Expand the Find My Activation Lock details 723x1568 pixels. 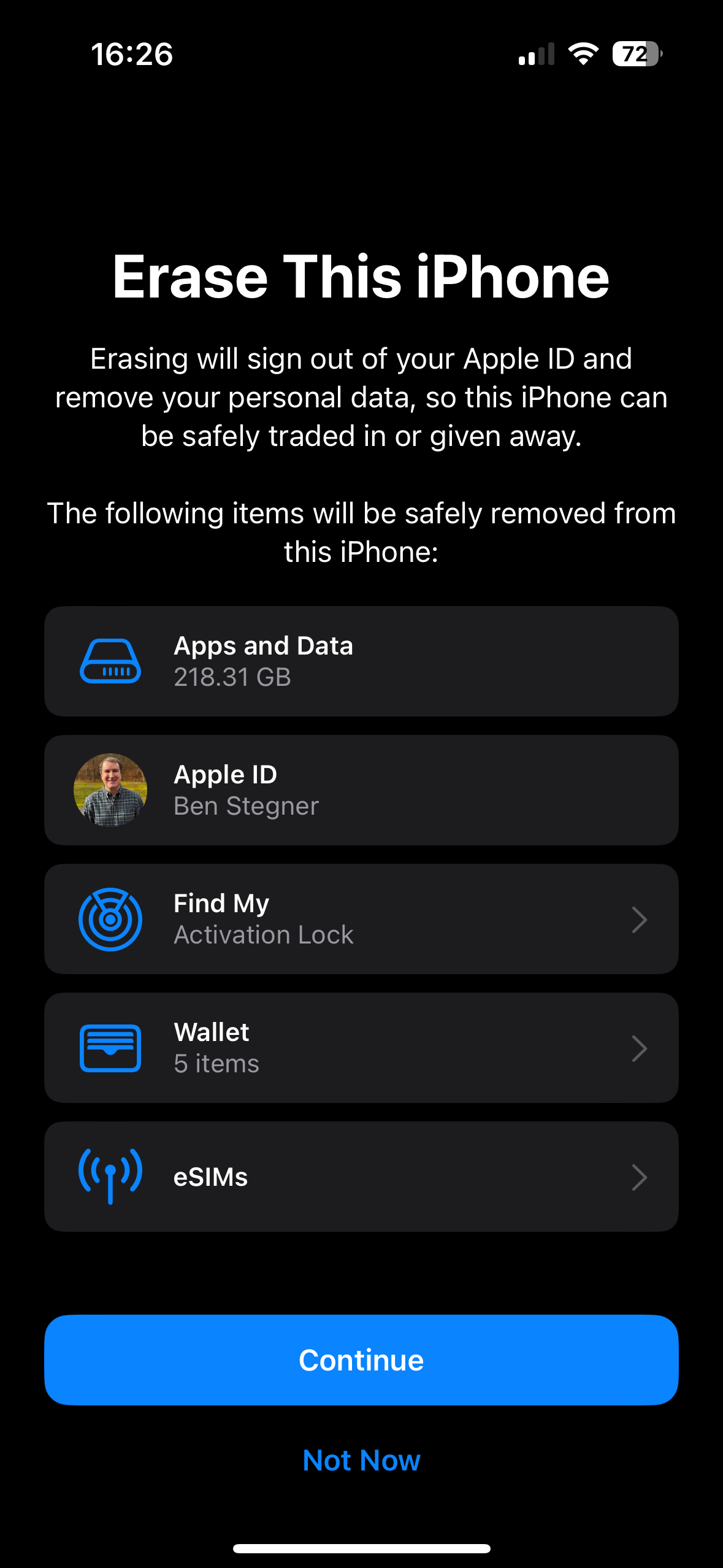[x=640, y=918]
